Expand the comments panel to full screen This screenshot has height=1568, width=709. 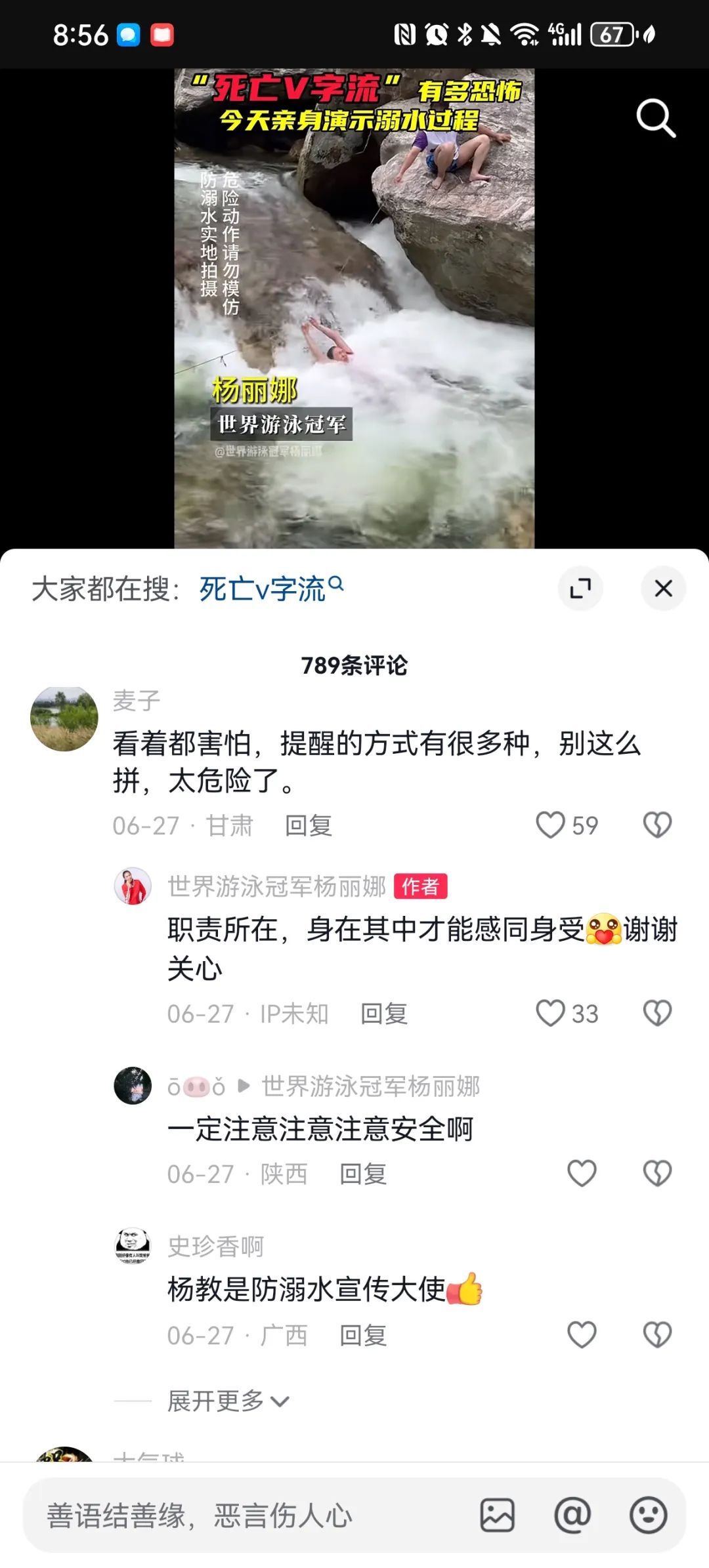[x=580, y=588]
